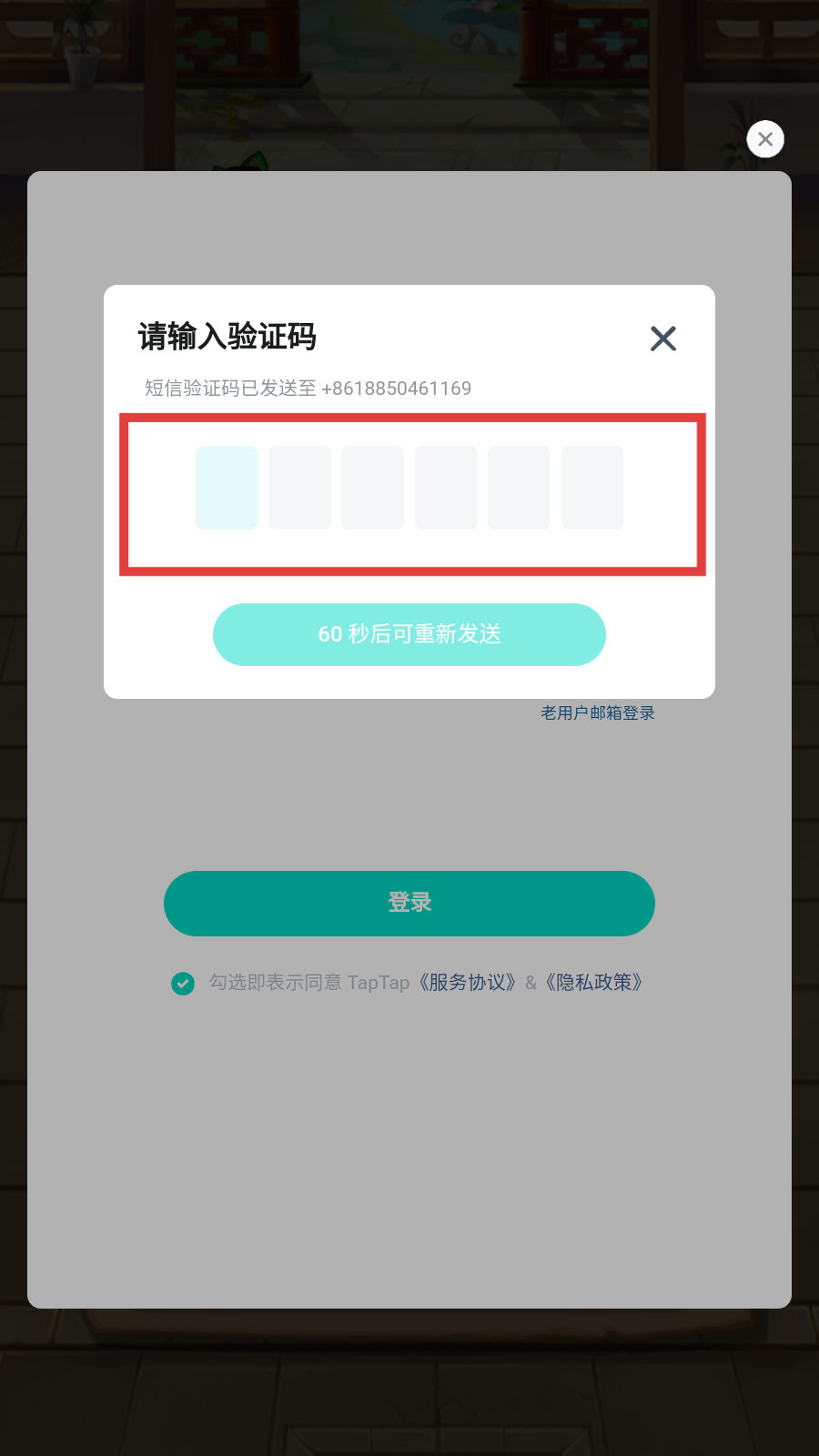Image resolution: width=819 pixels, height=1456 pixels.
Task: Open the 《服务协议》 link
Action: click(x=468, y=983)
